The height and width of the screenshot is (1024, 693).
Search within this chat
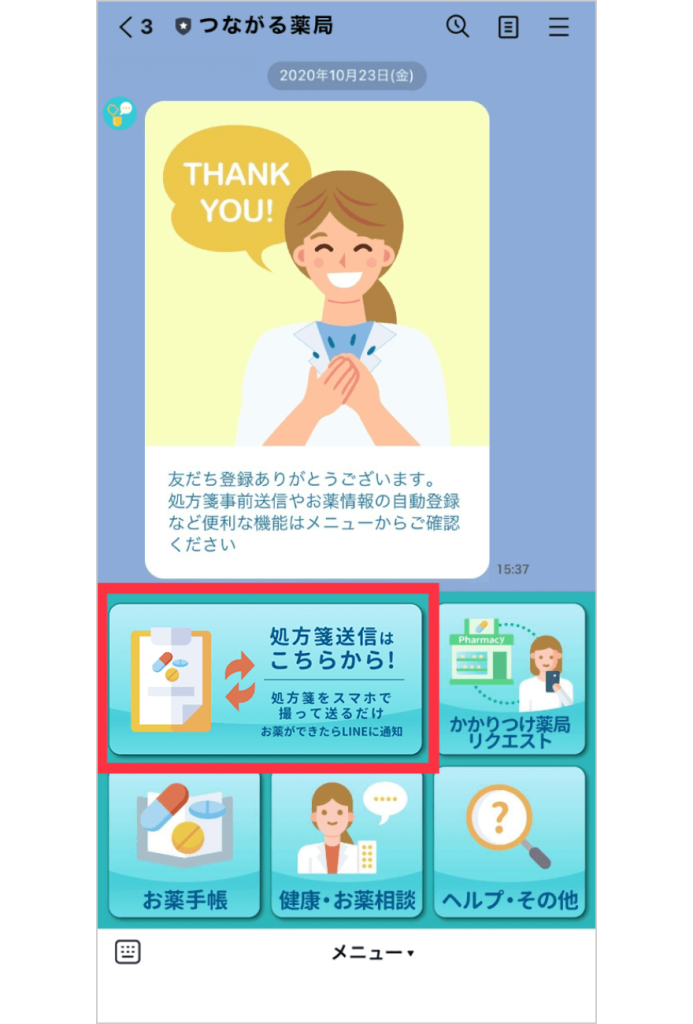[x=458, y=27]
